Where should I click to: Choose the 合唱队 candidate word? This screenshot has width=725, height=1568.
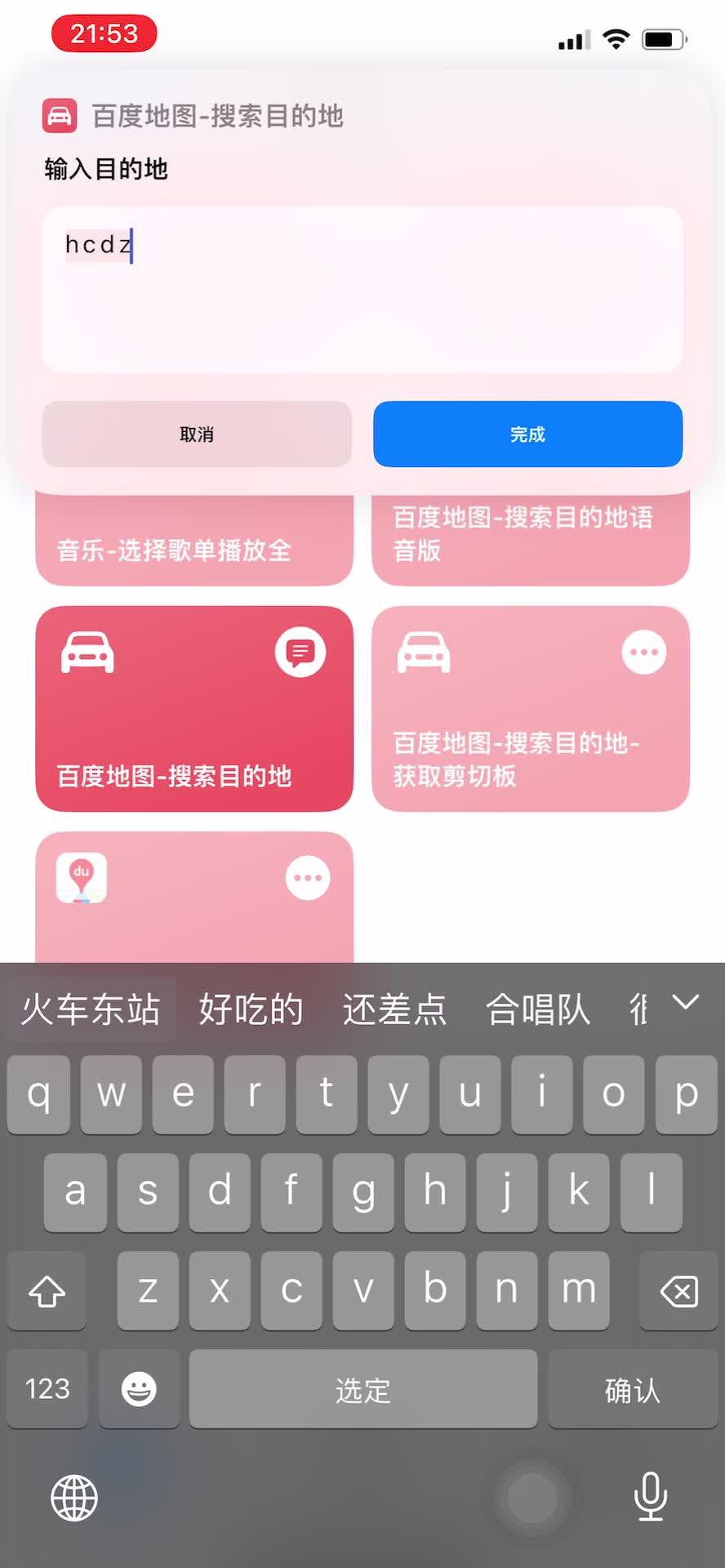537,1009
